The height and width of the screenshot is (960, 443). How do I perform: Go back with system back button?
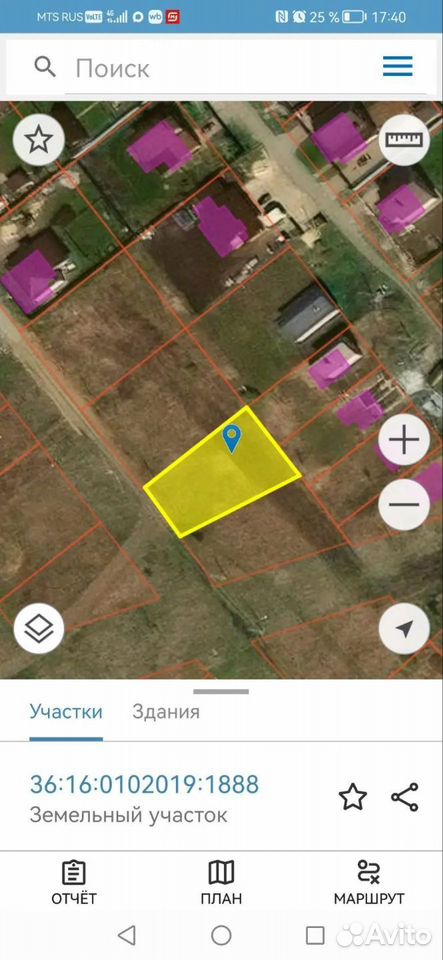point(127,935)
